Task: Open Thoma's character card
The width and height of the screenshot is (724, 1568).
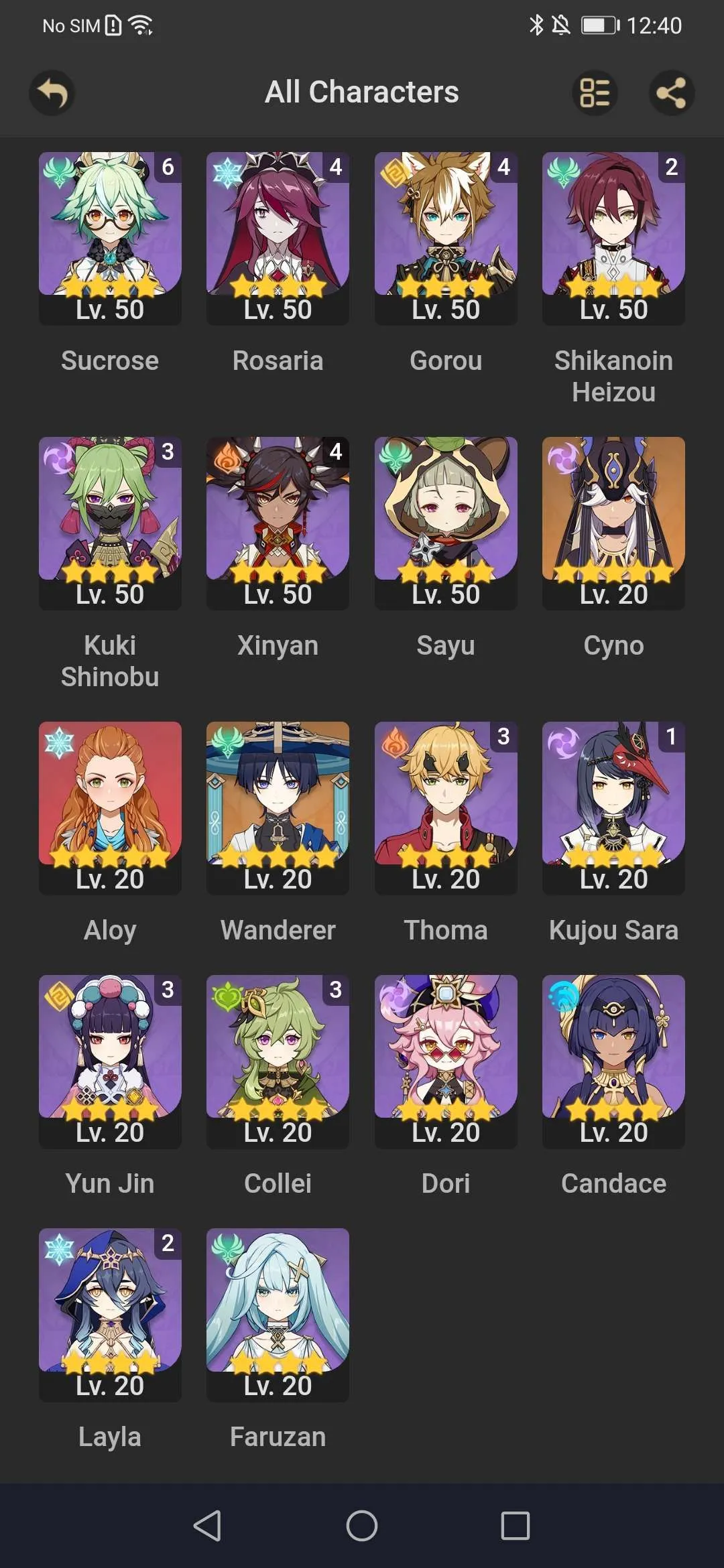Action: (x=446, y=807)
